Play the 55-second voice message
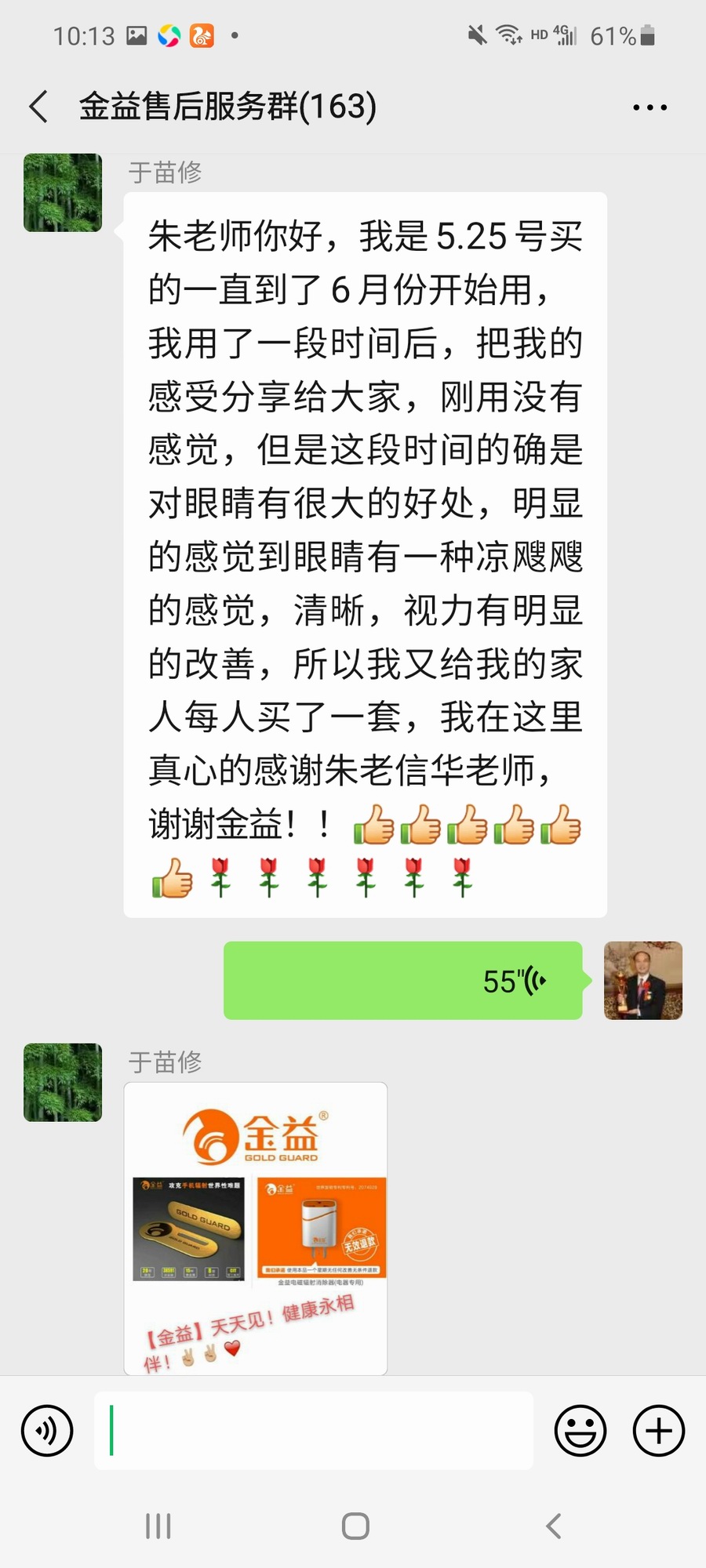 click(x=402, y=980)
